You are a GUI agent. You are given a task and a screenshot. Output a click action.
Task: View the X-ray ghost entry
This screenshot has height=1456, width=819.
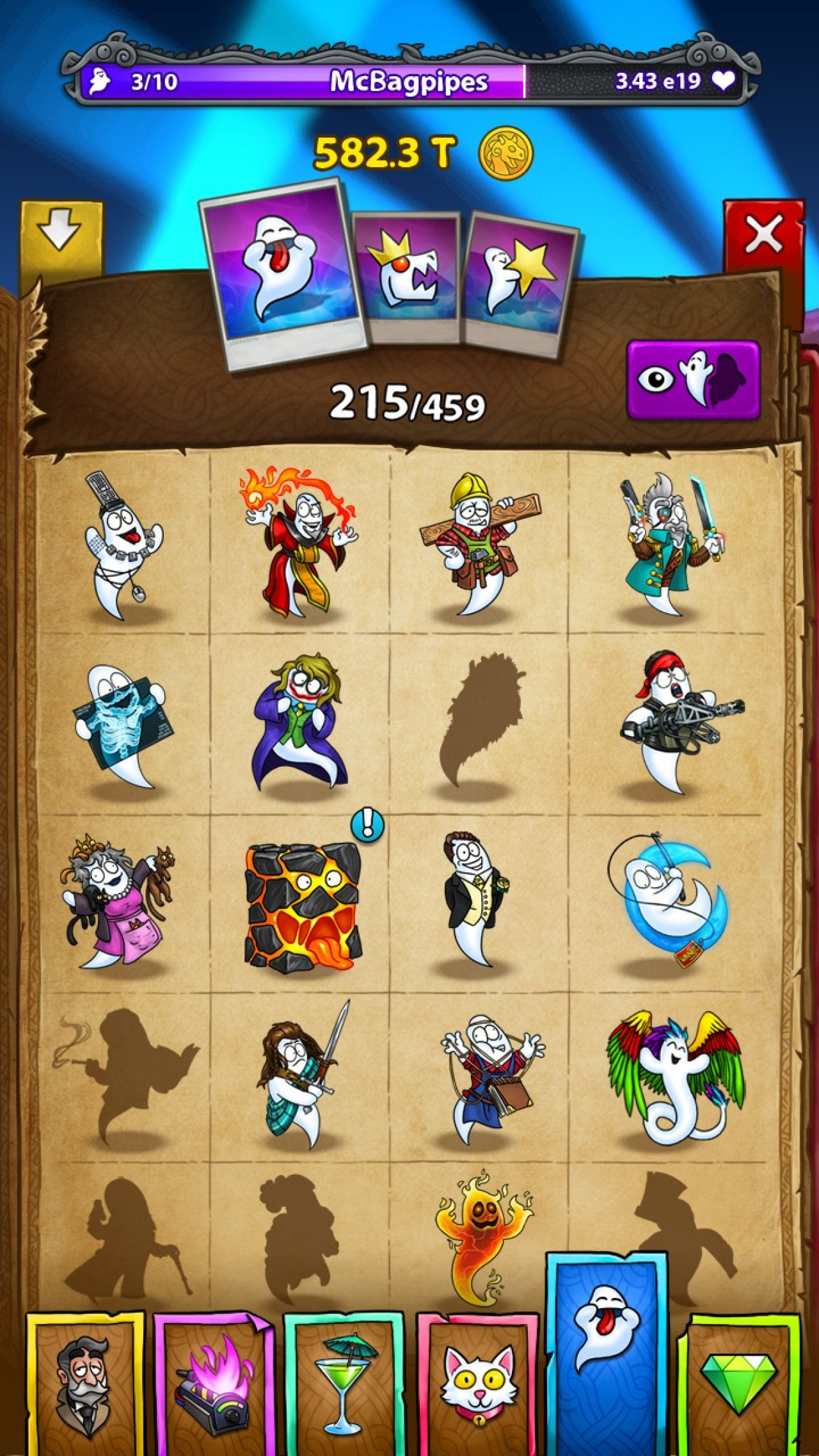pos(123,725)
